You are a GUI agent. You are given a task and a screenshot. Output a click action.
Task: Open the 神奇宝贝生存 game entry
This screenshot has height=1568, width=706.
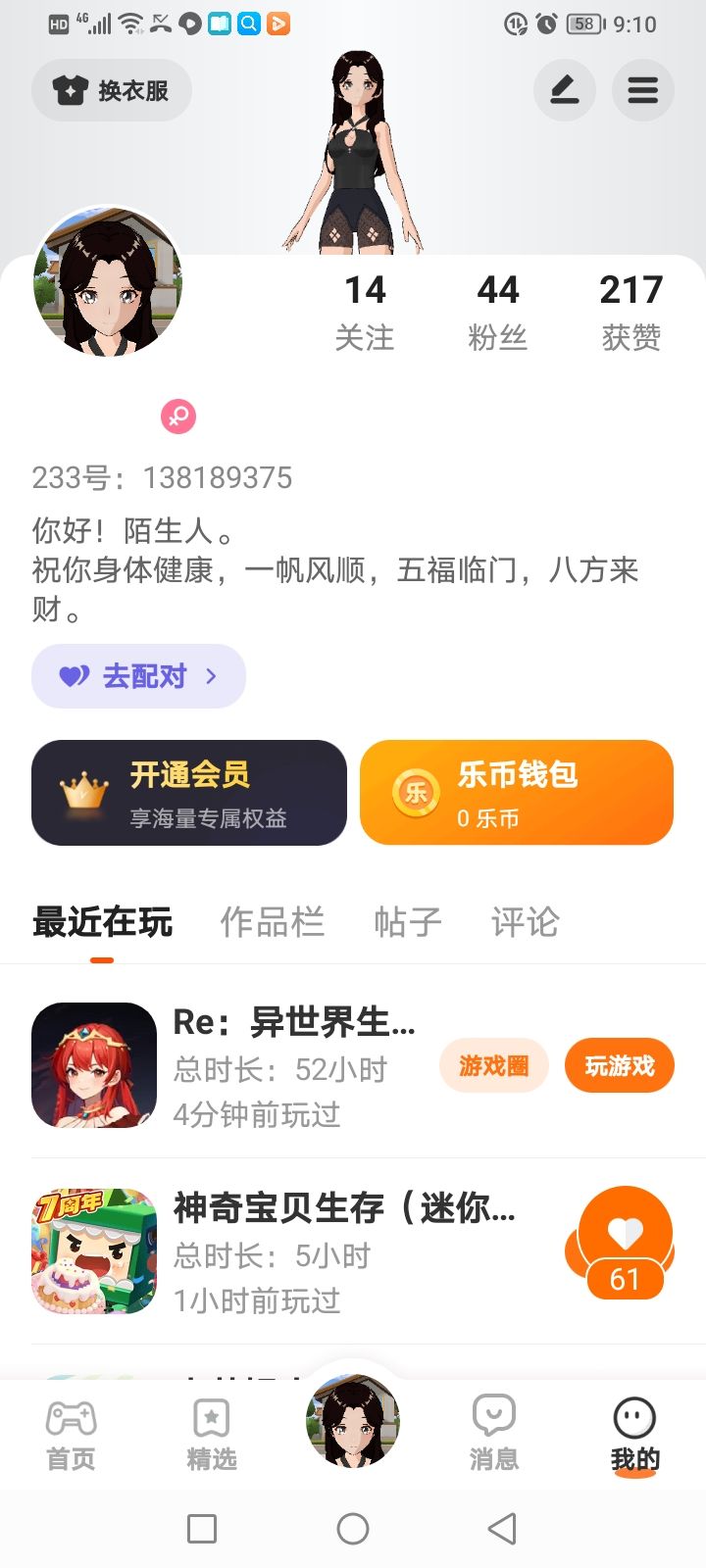294,1251
